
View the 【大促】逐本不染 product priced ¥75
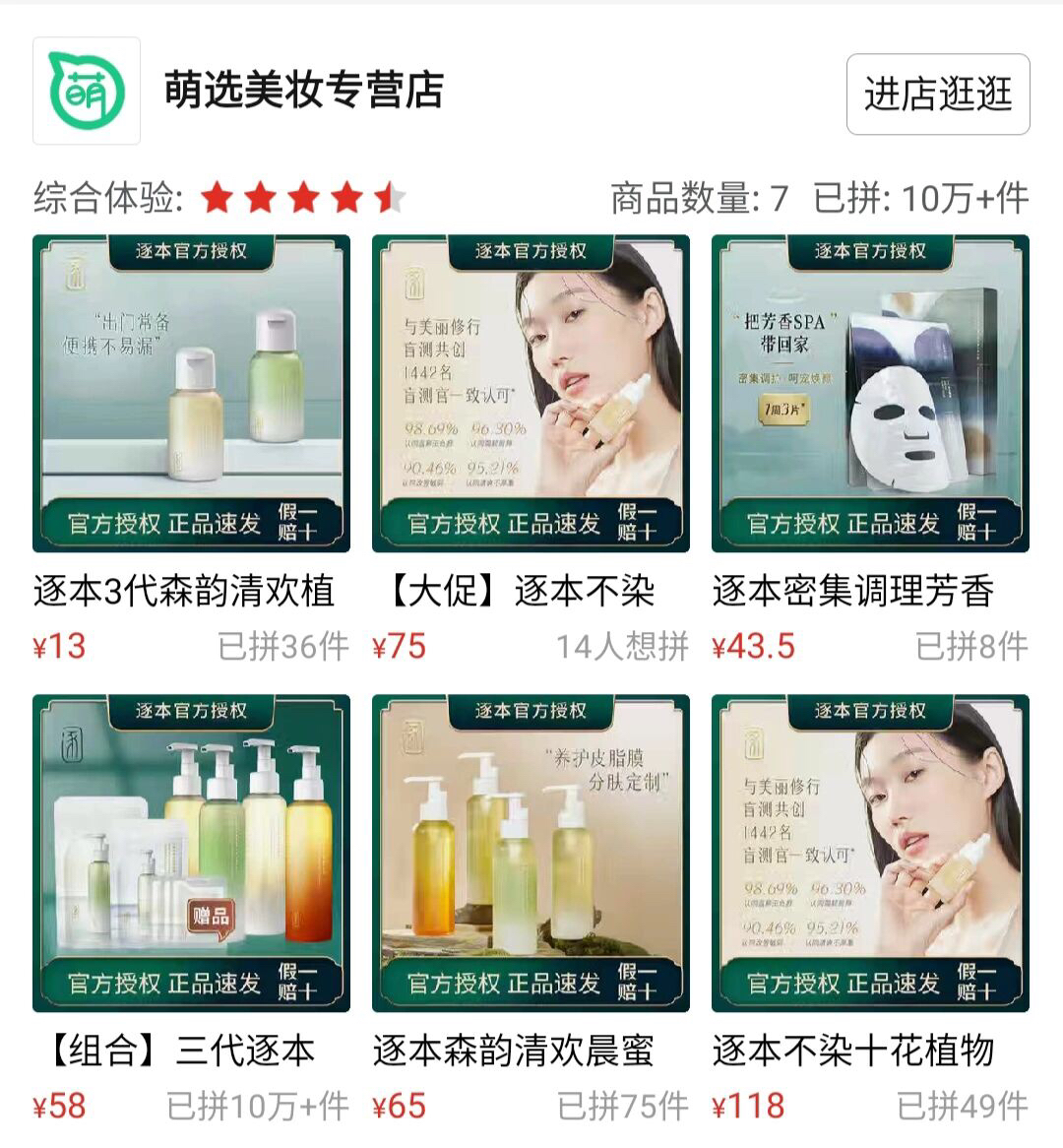(531, 394)
